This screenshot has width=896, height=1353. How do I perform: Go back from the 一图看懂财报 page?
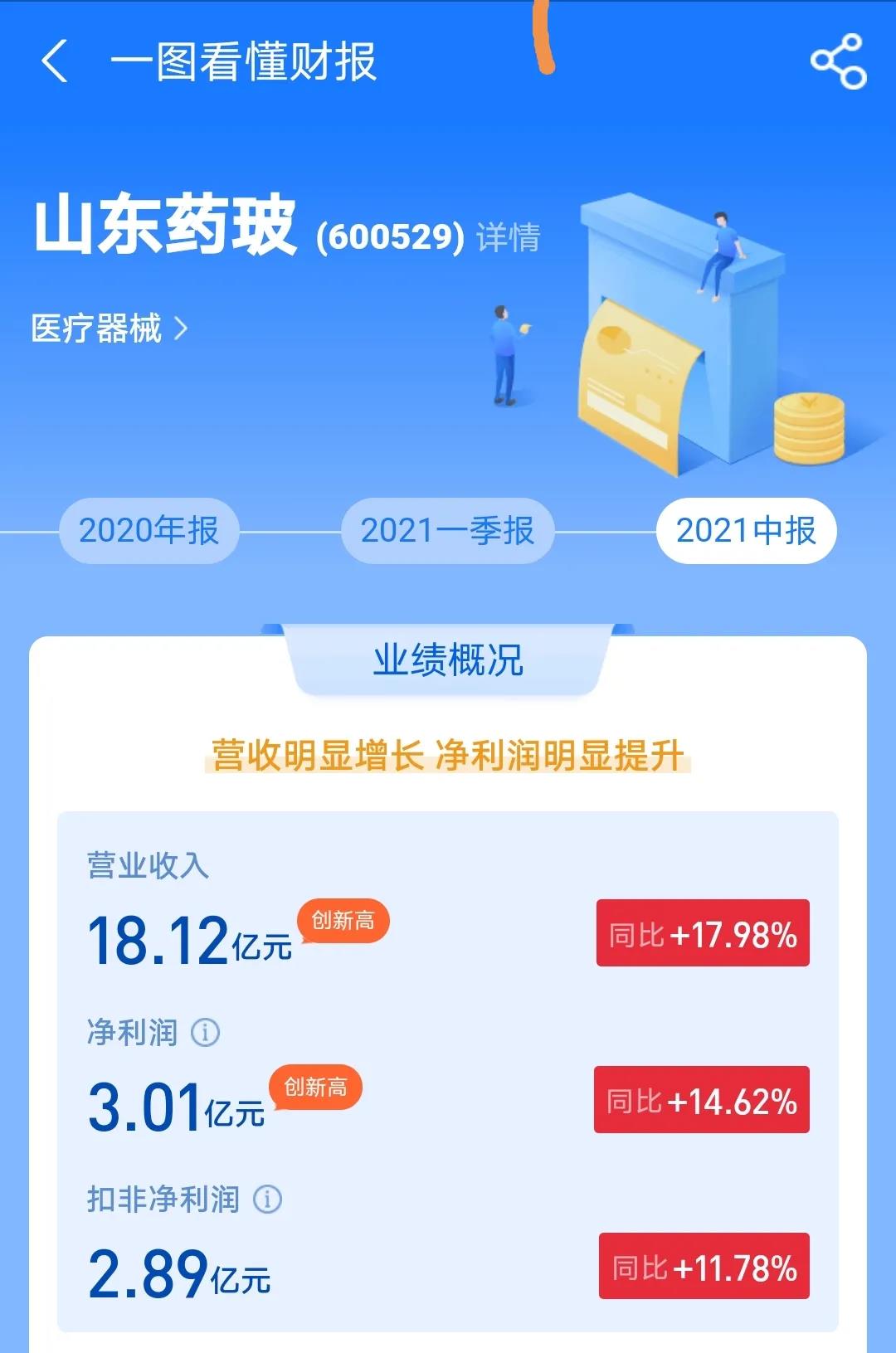pyautogui.click(x=55, y=62)
